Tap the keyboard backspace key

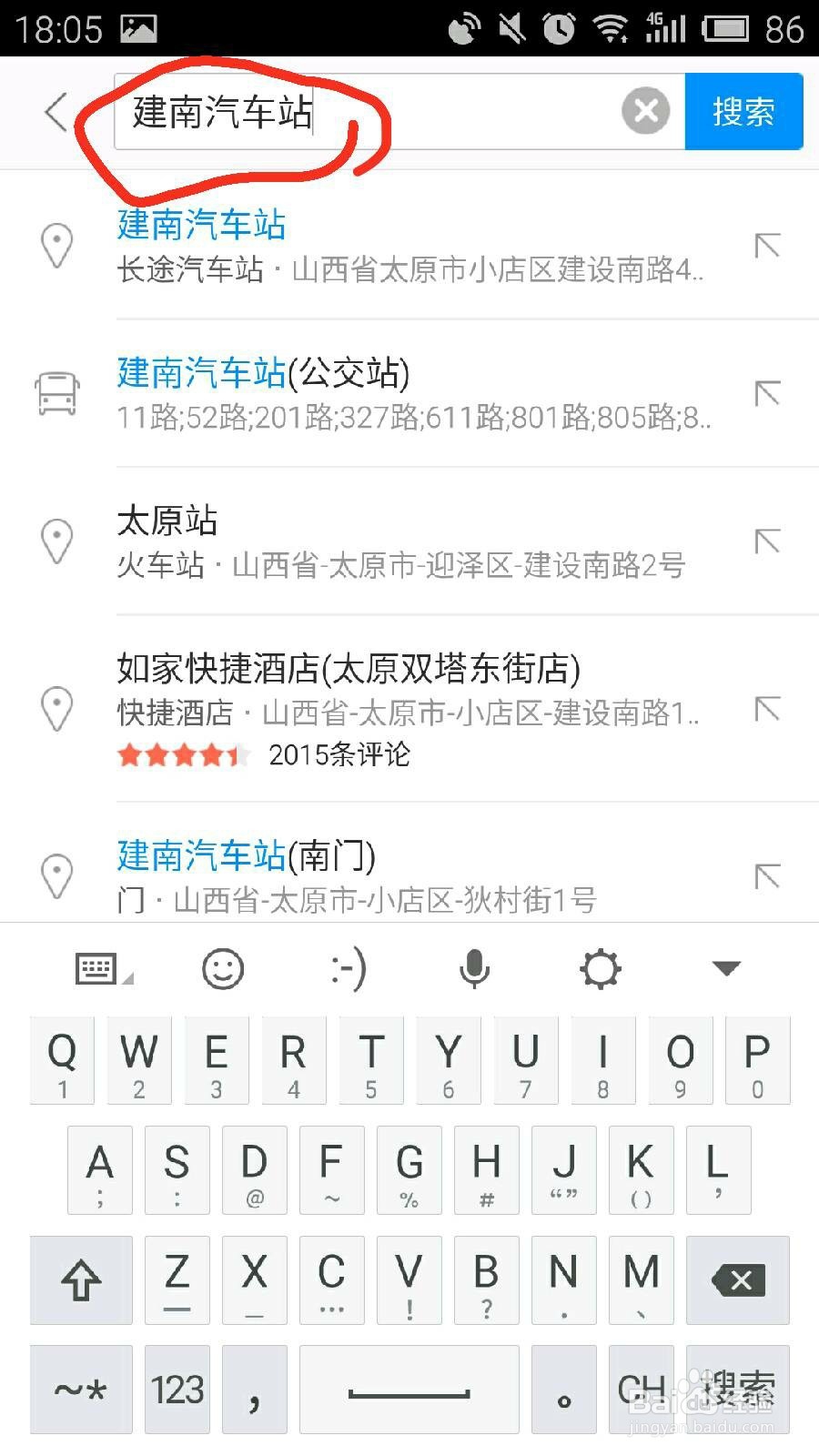point(739,1280)
